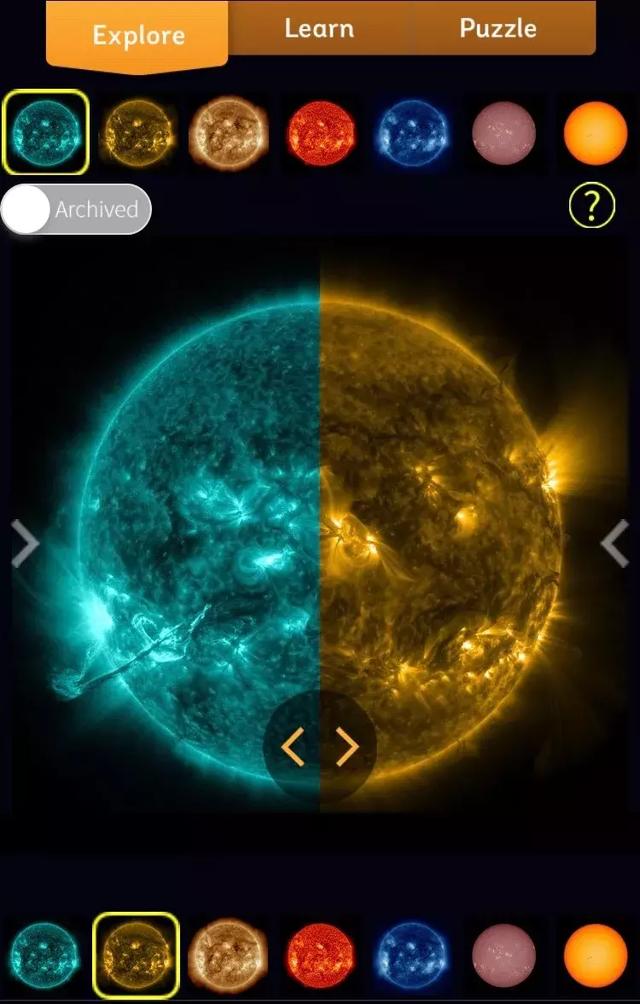Image resolution: width=640 pixels, height=1004 pixels.
Task: Select blue sun thumbnail in top row
Action: [412, 133]
